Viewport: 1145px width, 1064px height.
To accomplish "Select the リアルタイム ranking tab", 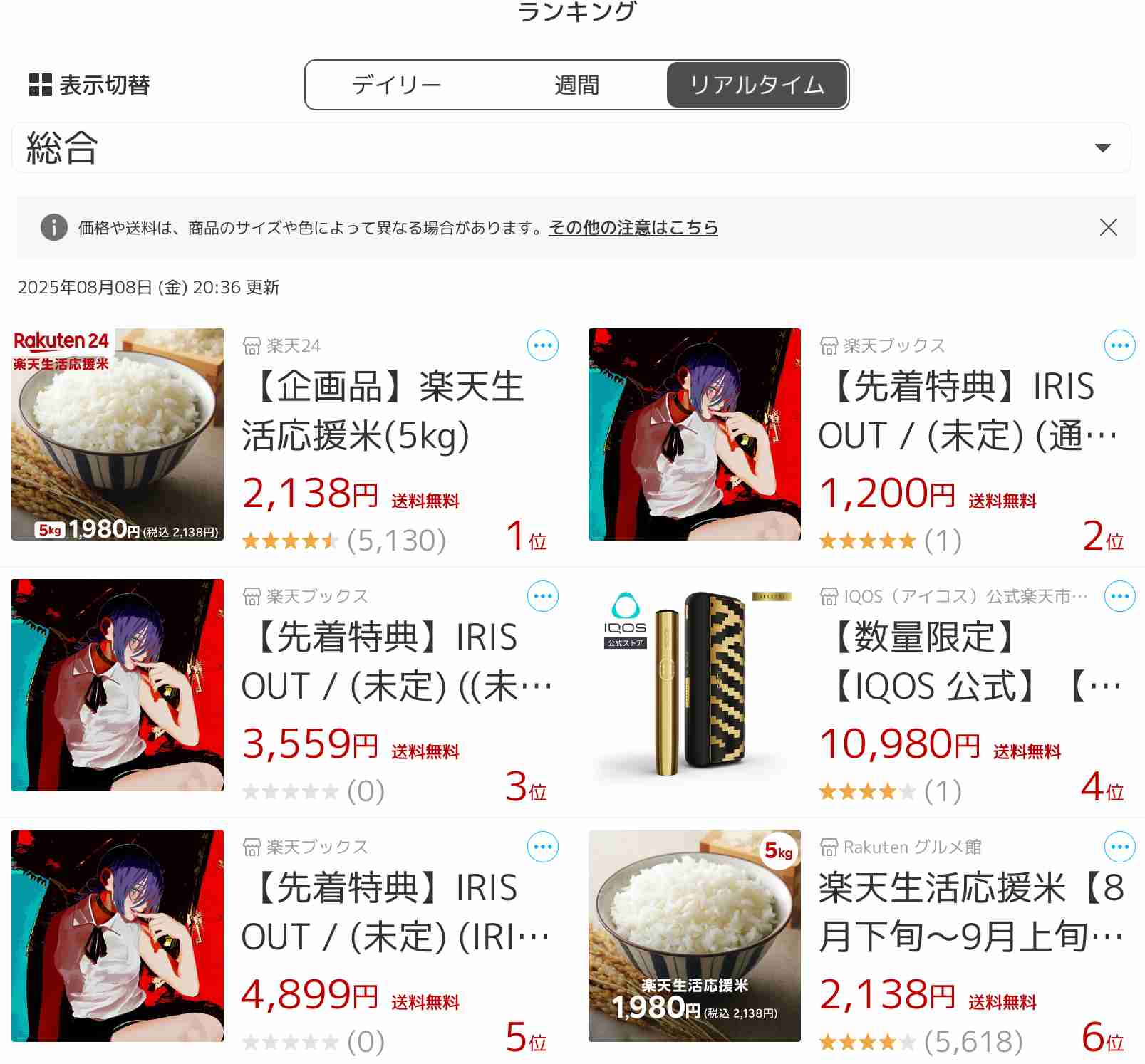I will [x=757, y=85].
